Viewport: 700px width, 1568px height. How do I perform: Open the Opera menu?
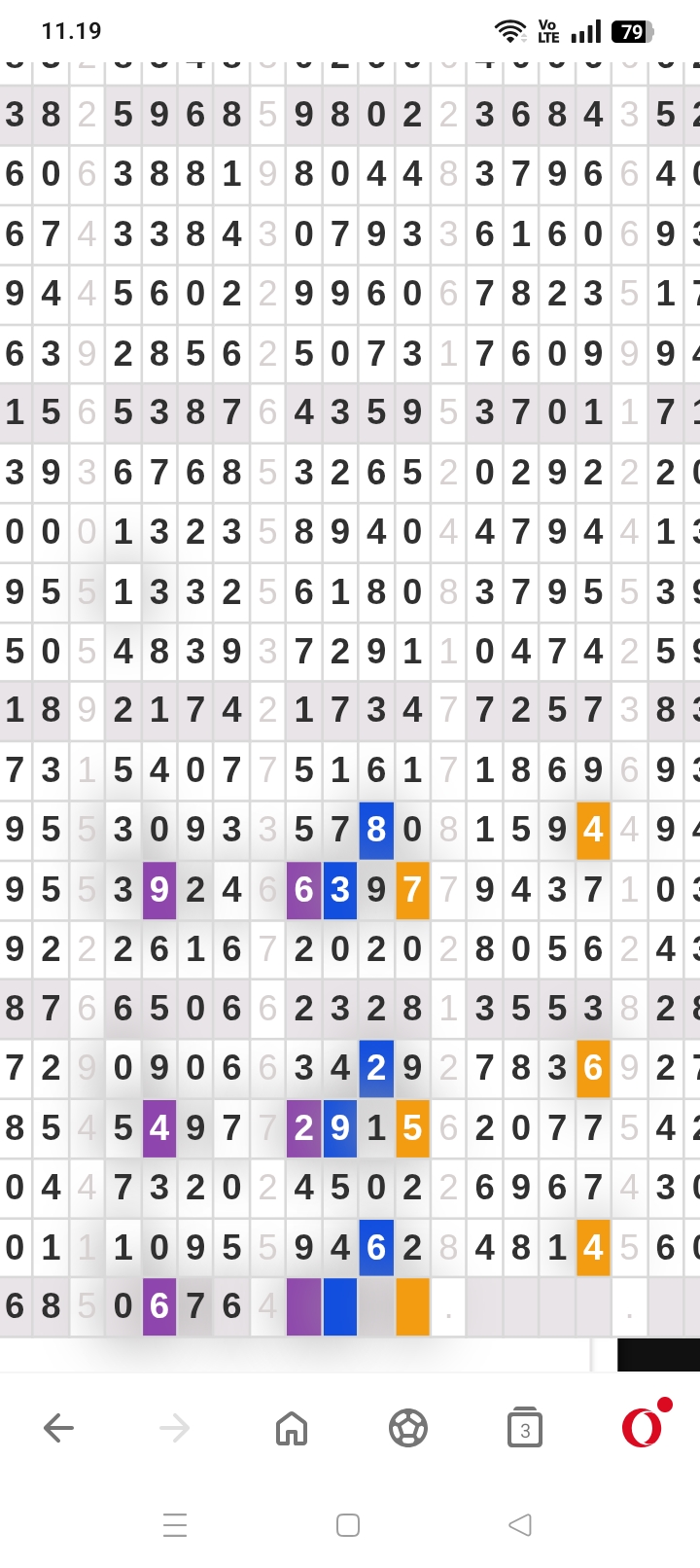pos(643,1427)
